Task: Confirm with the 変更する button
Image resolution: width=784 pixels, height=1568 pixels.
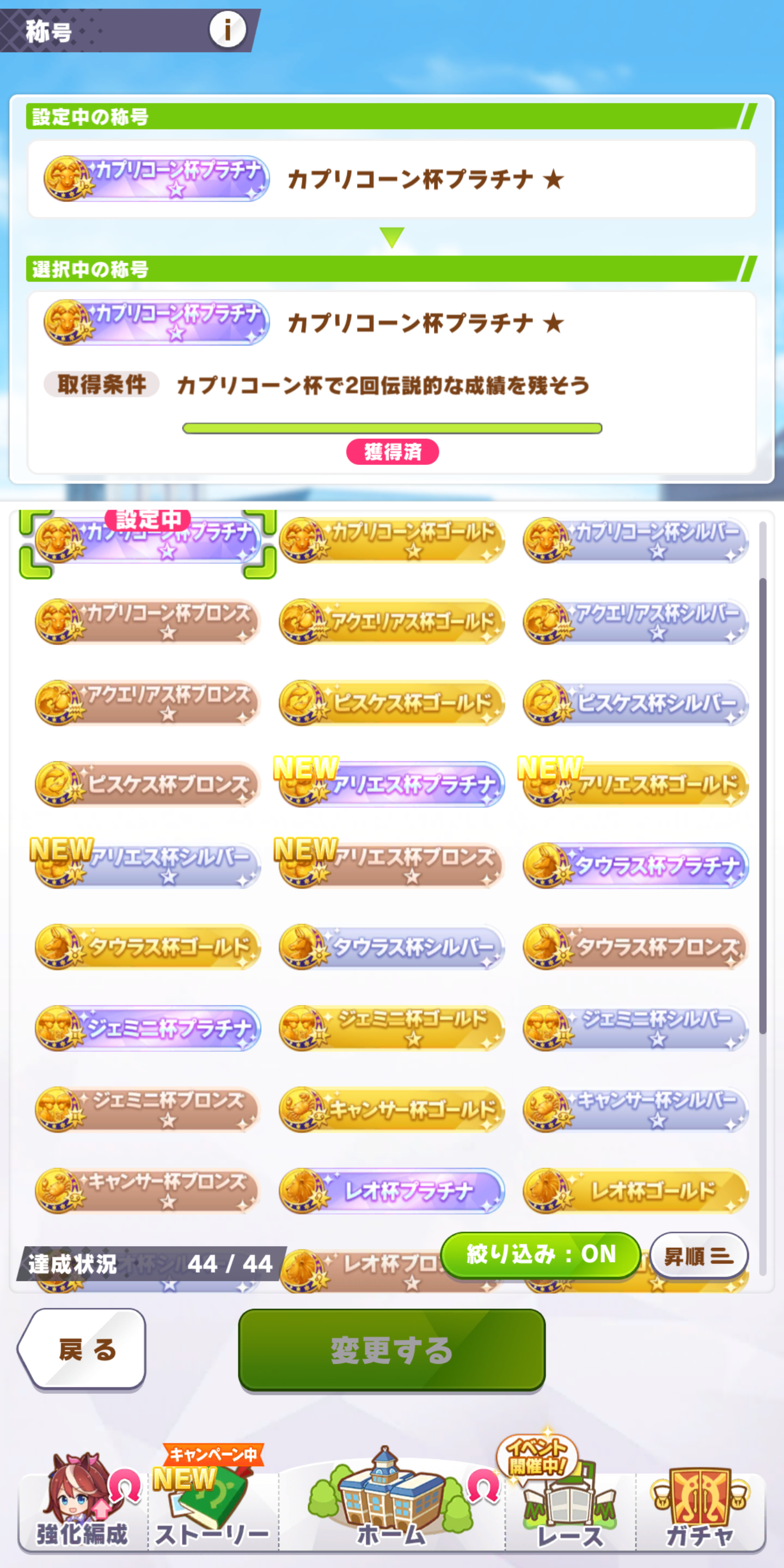Action: click(391, 1350)
